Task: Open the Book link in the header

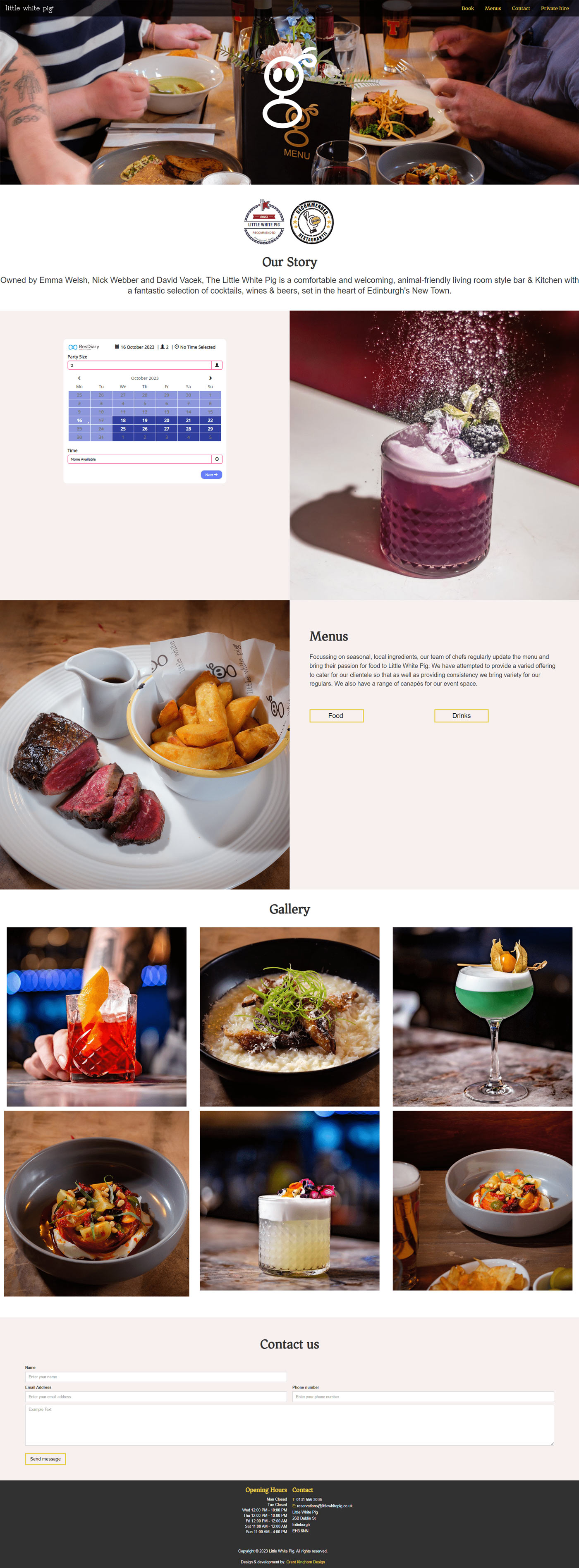Action: 467,9
